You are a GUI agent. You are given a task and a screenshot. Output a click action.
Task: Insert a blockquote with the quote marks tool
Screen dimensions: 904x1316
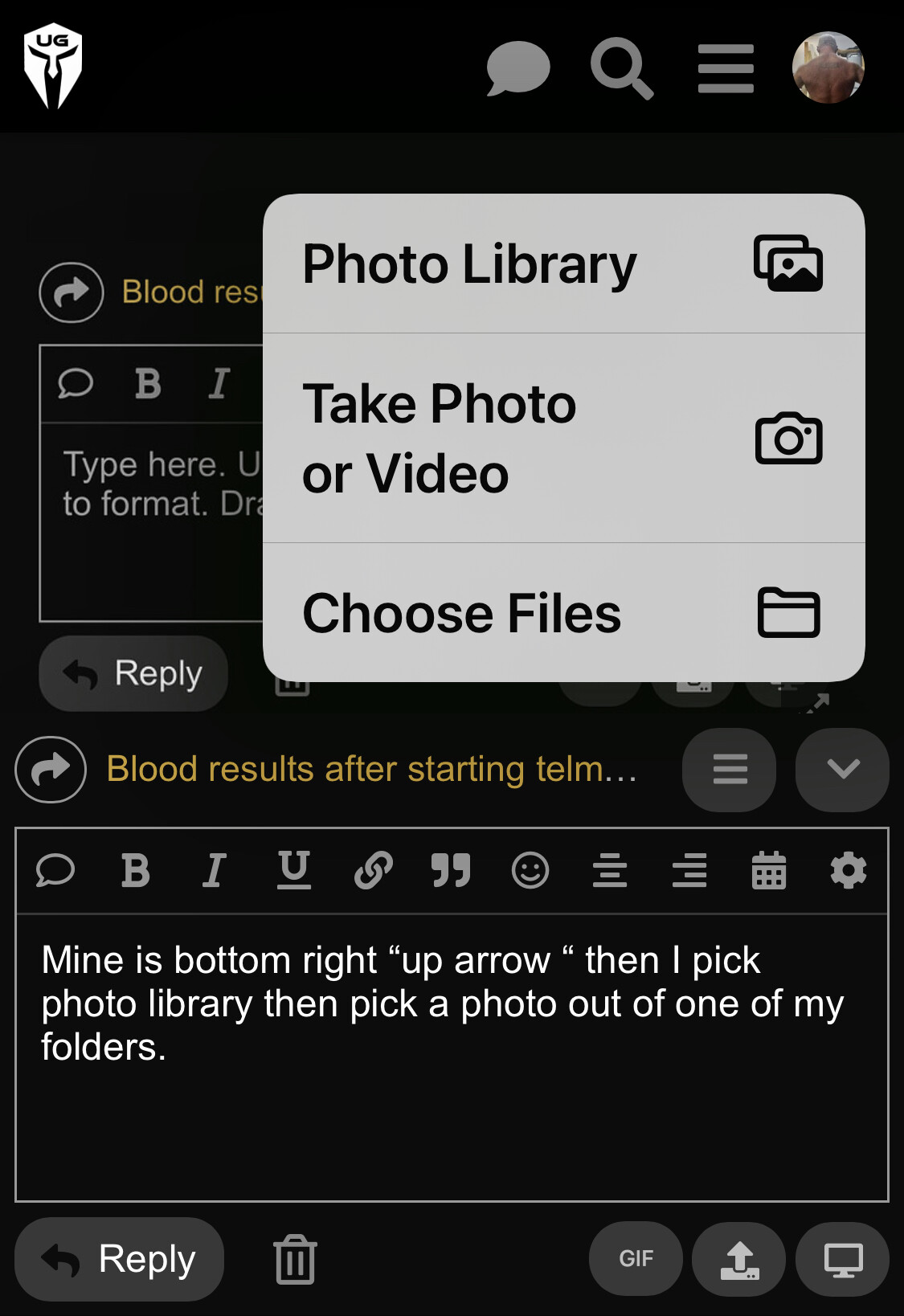pos(451,871)
